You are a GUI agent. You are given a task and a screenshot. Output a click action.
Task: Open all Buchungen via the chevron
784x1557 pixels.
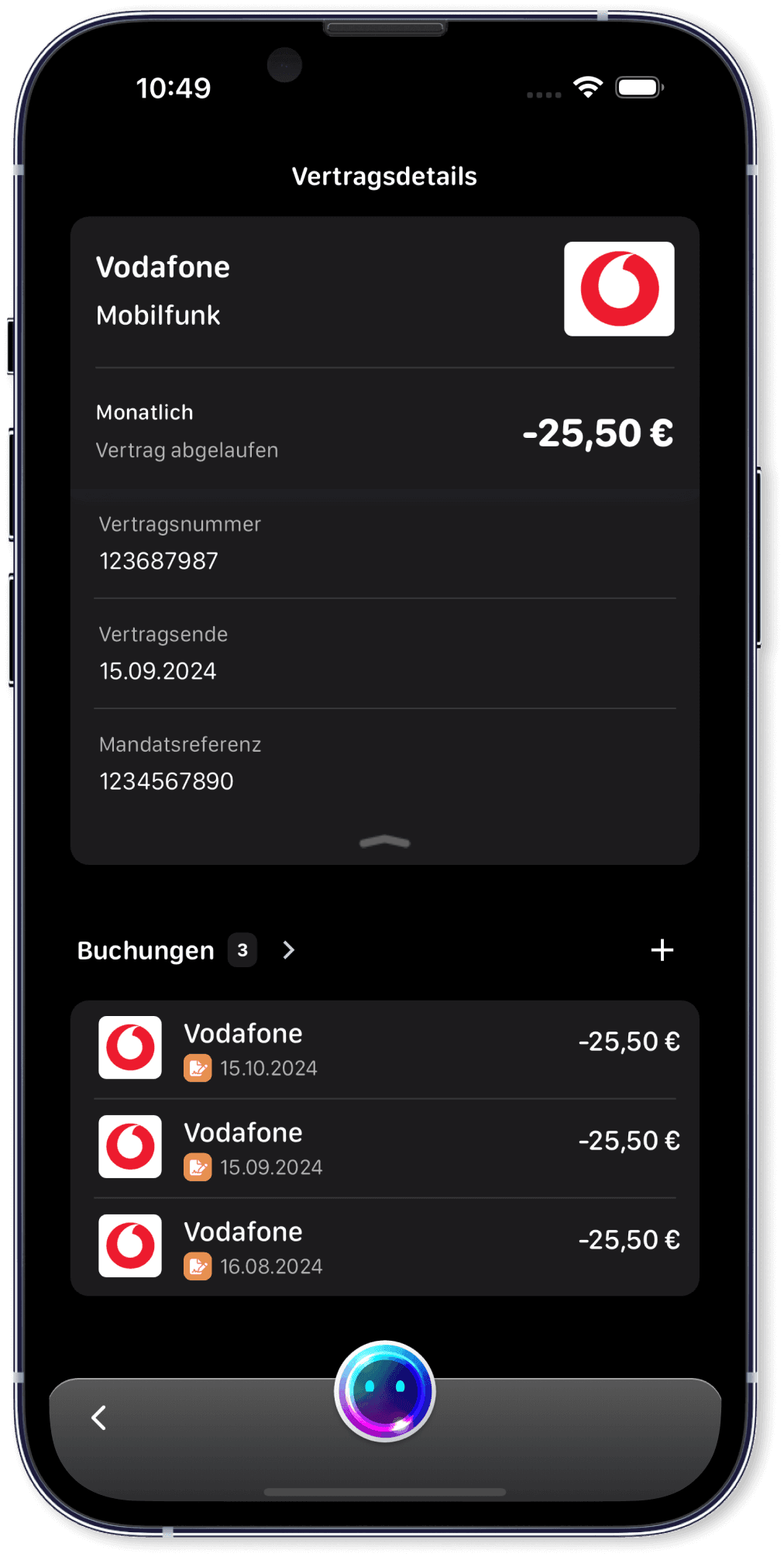[289, 950]
